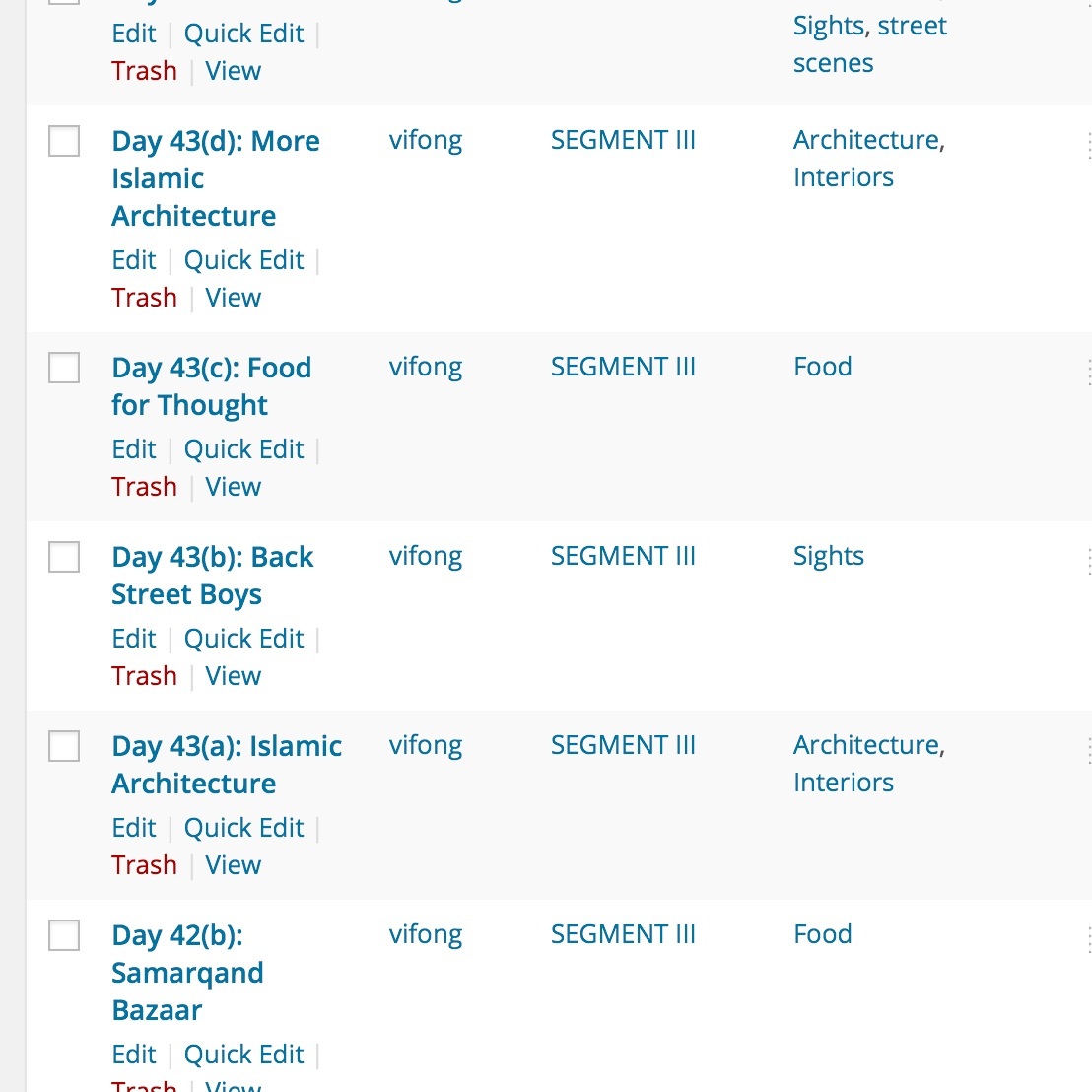
Task: Select the Day 42(b) Samarqand Bazaar checkbox
Action: [x=64, y=935]
